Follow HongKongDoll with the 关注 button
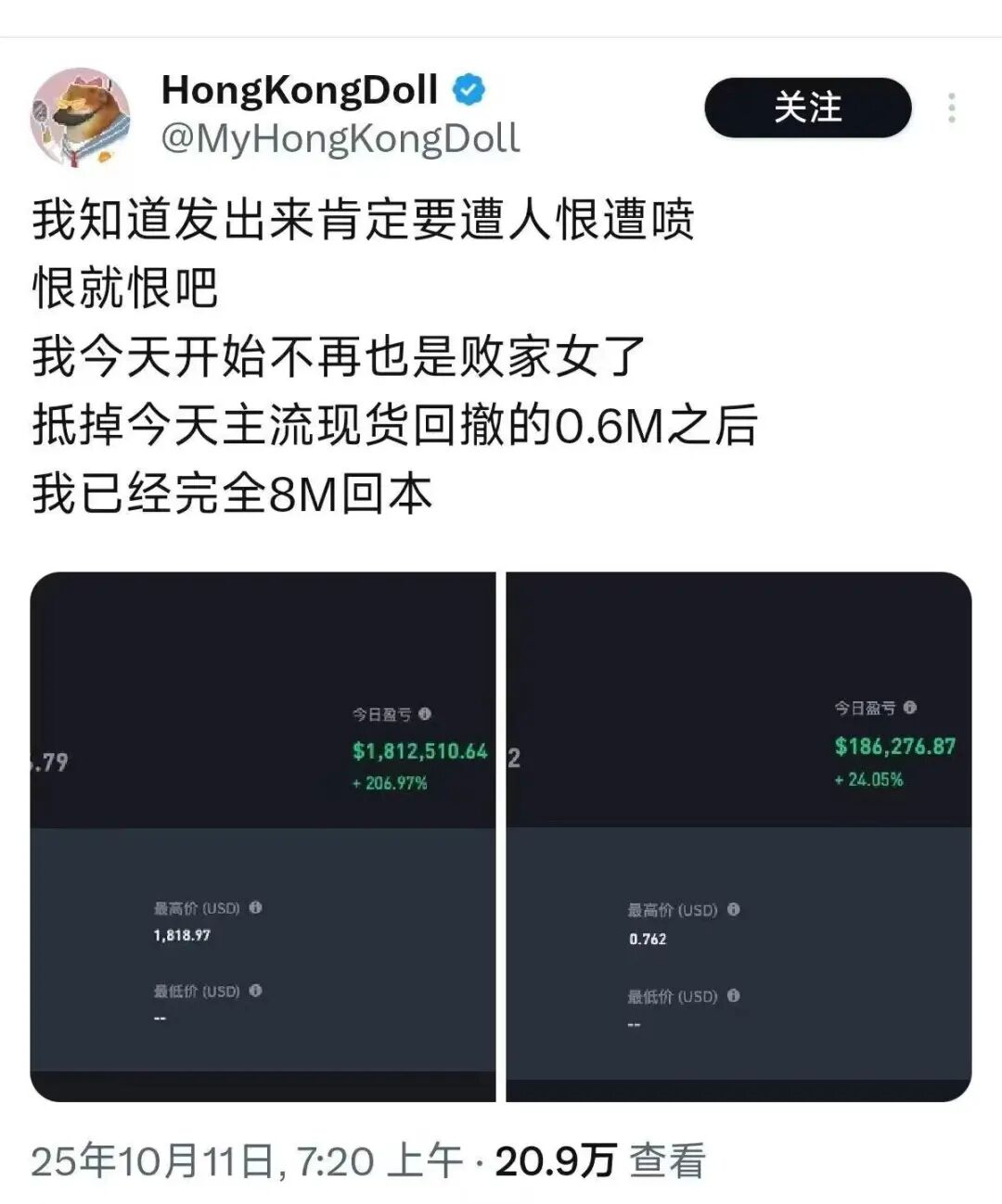The width and height of the screenshot is (1002, 1204). (807, 108)
